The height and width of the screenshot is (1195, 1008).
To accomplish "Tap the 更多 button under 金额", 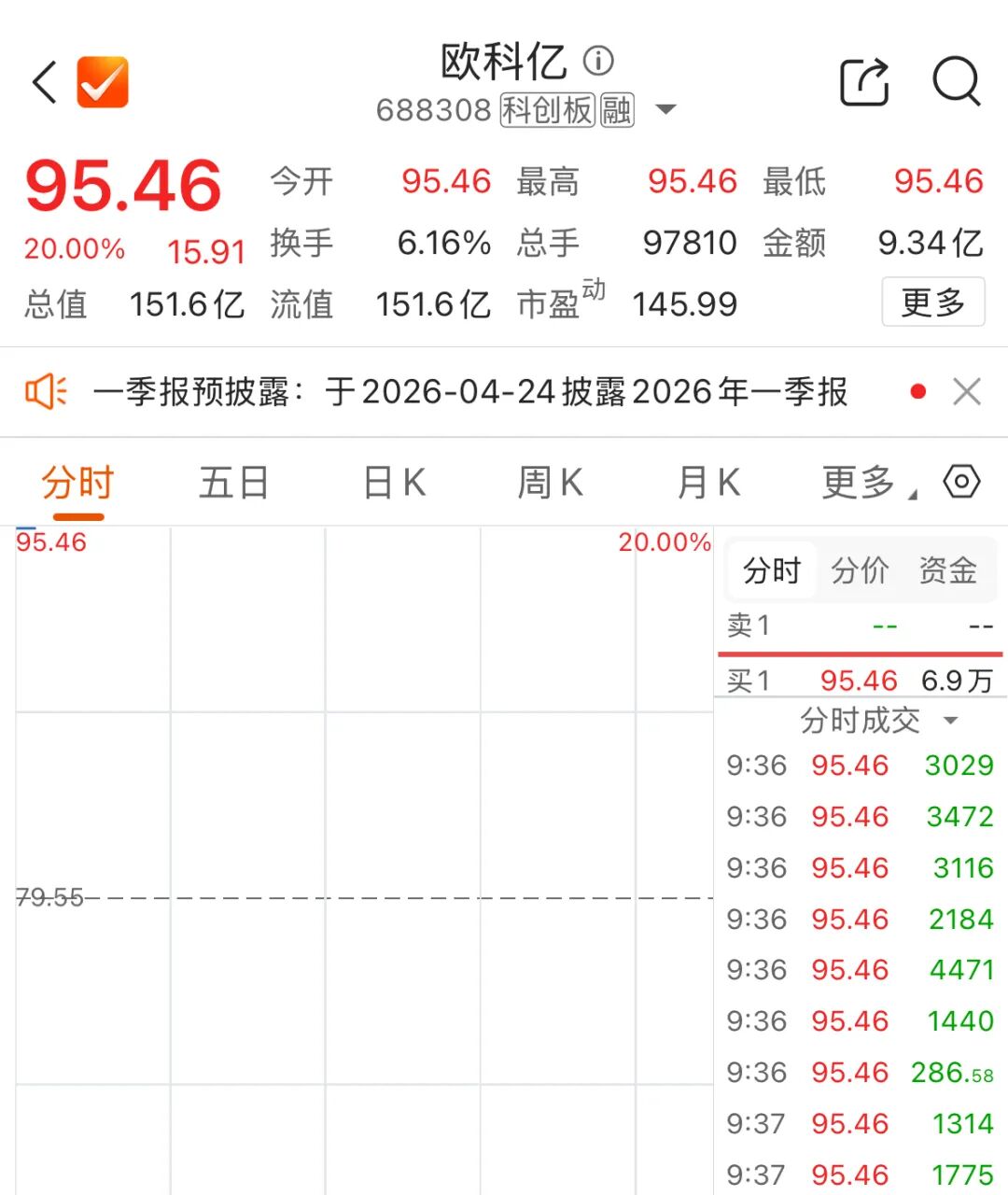I will coord(932,302).
